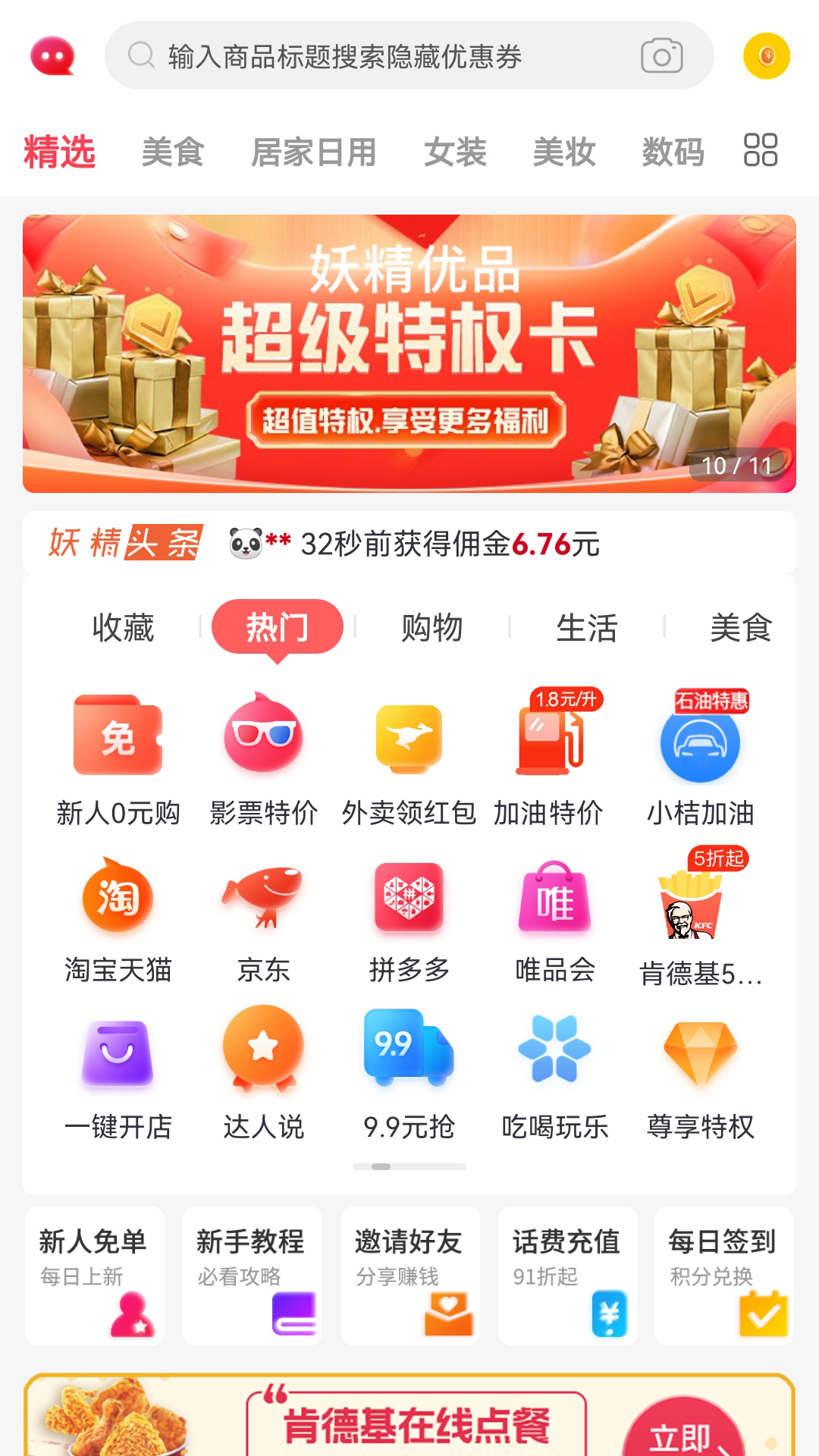The height and width of the screenshot is (1456, 819).
Task: Switch to the 美食 top tab
Action: [x=173, y=152]
